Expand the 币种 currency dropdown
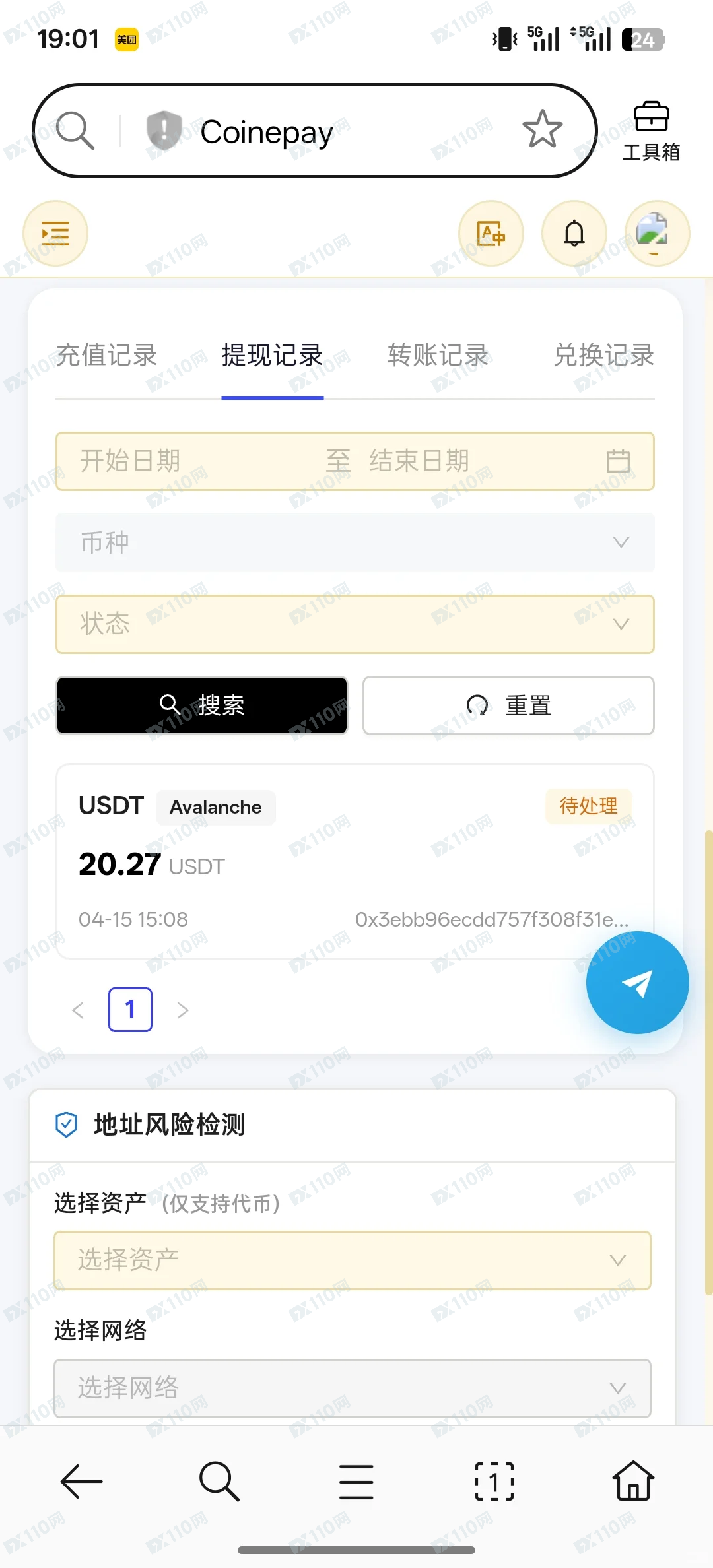Screen dimensions: 713x1568 (x=619, y=542)
